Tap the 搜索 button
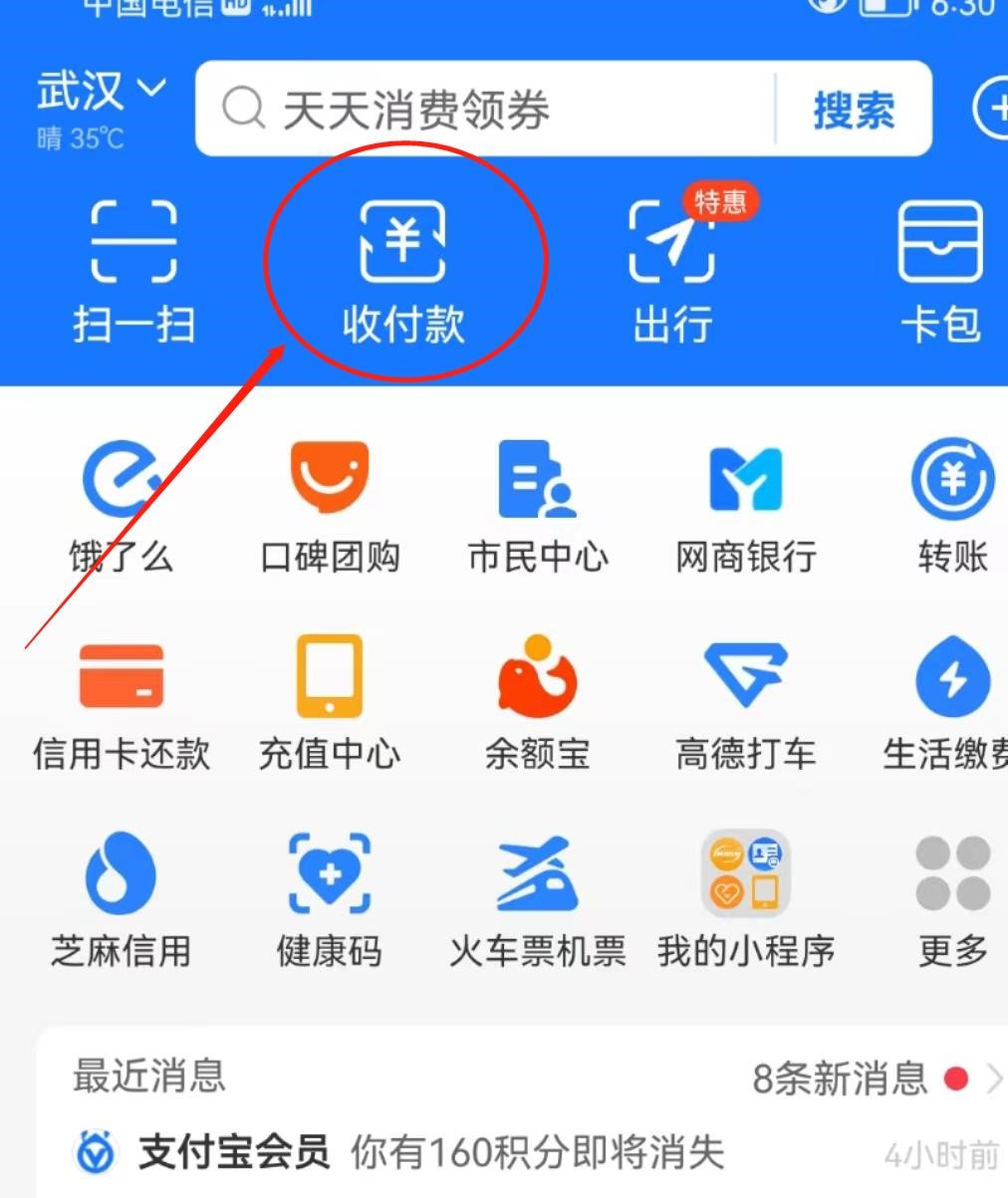1008x1198 pixels. tap(854, 110)
